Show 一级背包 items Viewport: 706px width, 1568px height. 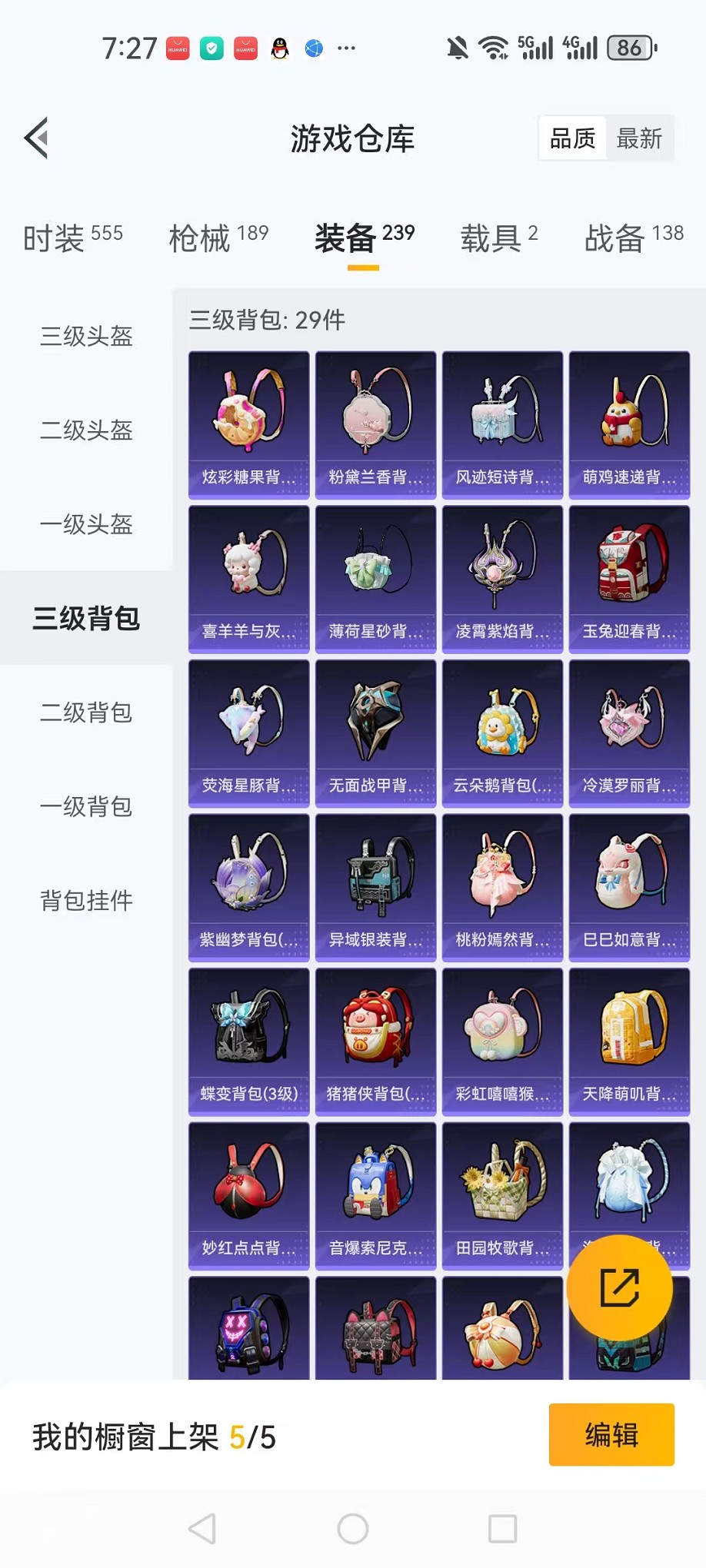[x=86, y=806]
